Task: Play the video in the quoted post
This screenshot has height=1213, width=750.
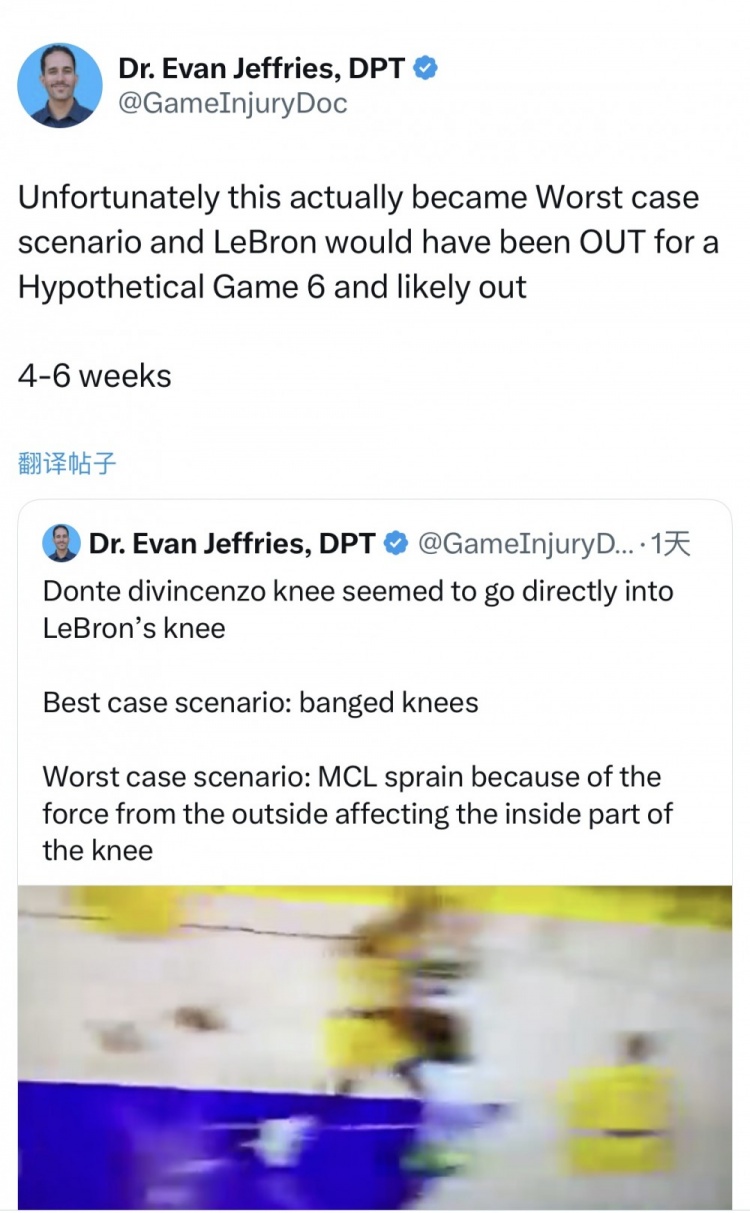Action: pyautogui.click(x=375, y=1045)
